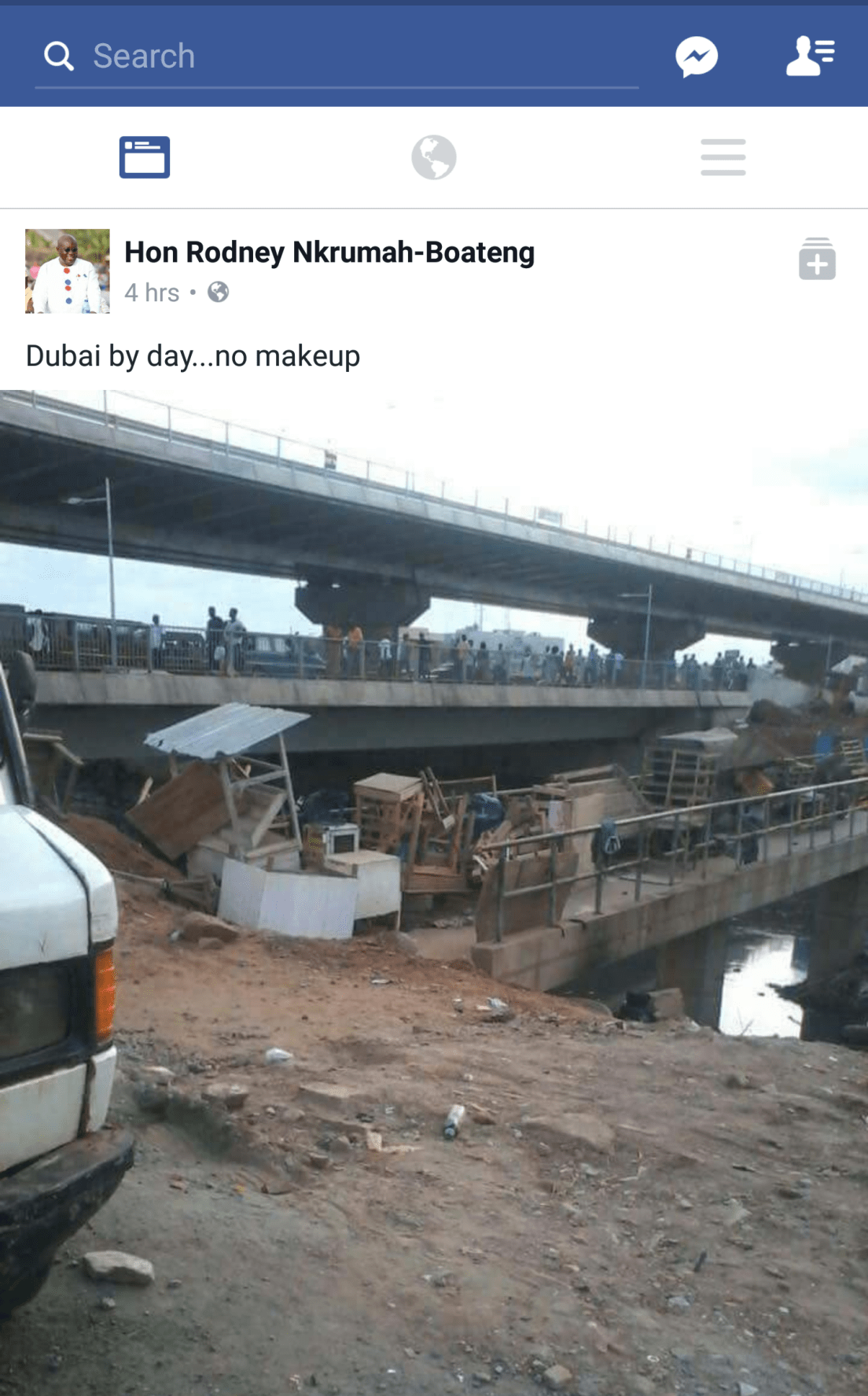Switch to the News Feed tab

145,157
